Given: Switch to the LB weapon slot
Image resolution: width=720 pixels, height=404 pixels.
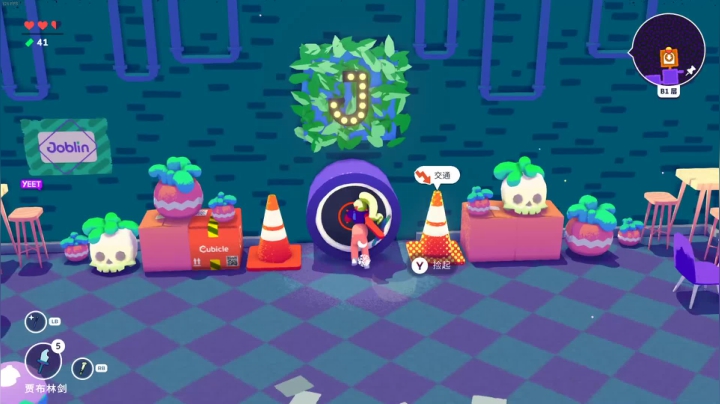Looking at the screenshot, I should pos(37,322).
